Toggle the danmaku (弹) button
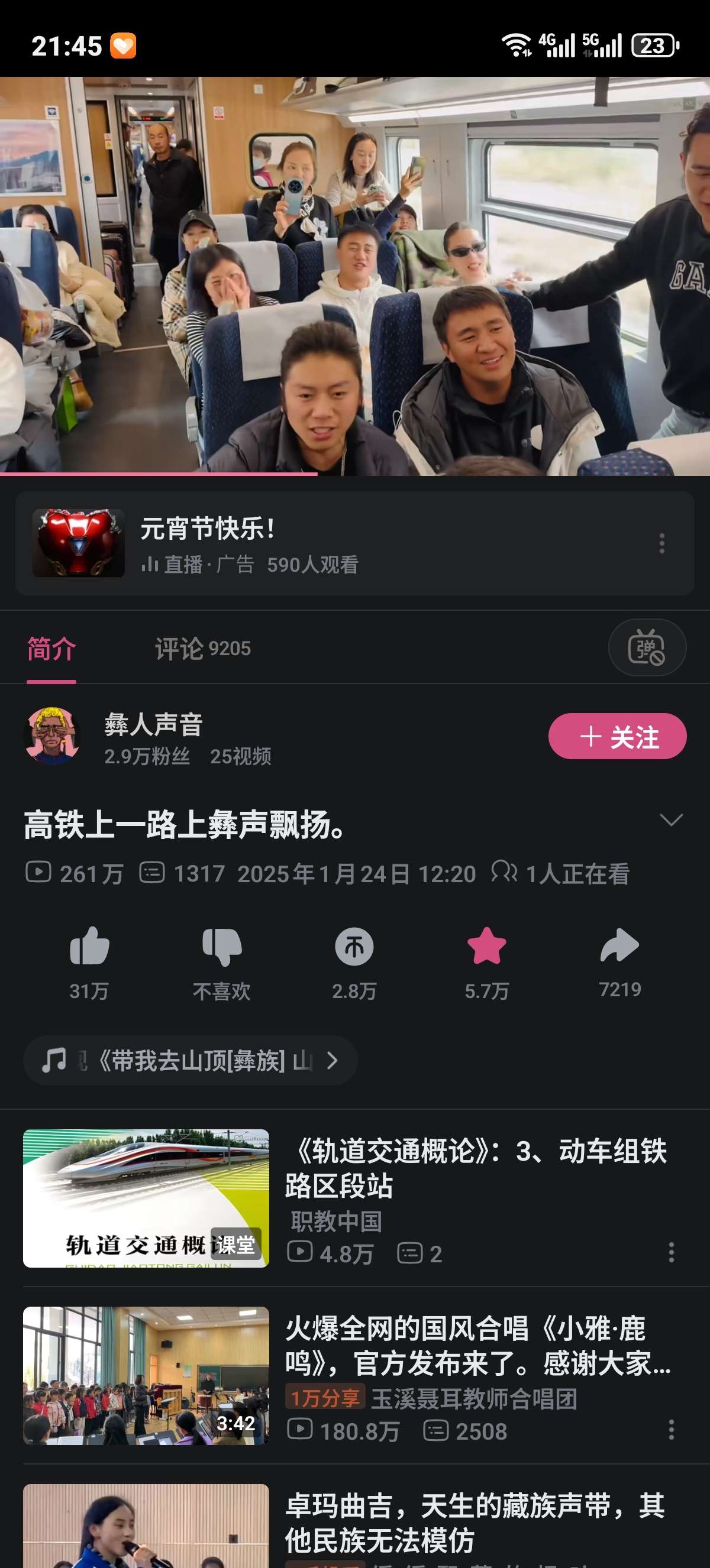This screenshot has height=1568, width=710. click(x=647, y=647)
